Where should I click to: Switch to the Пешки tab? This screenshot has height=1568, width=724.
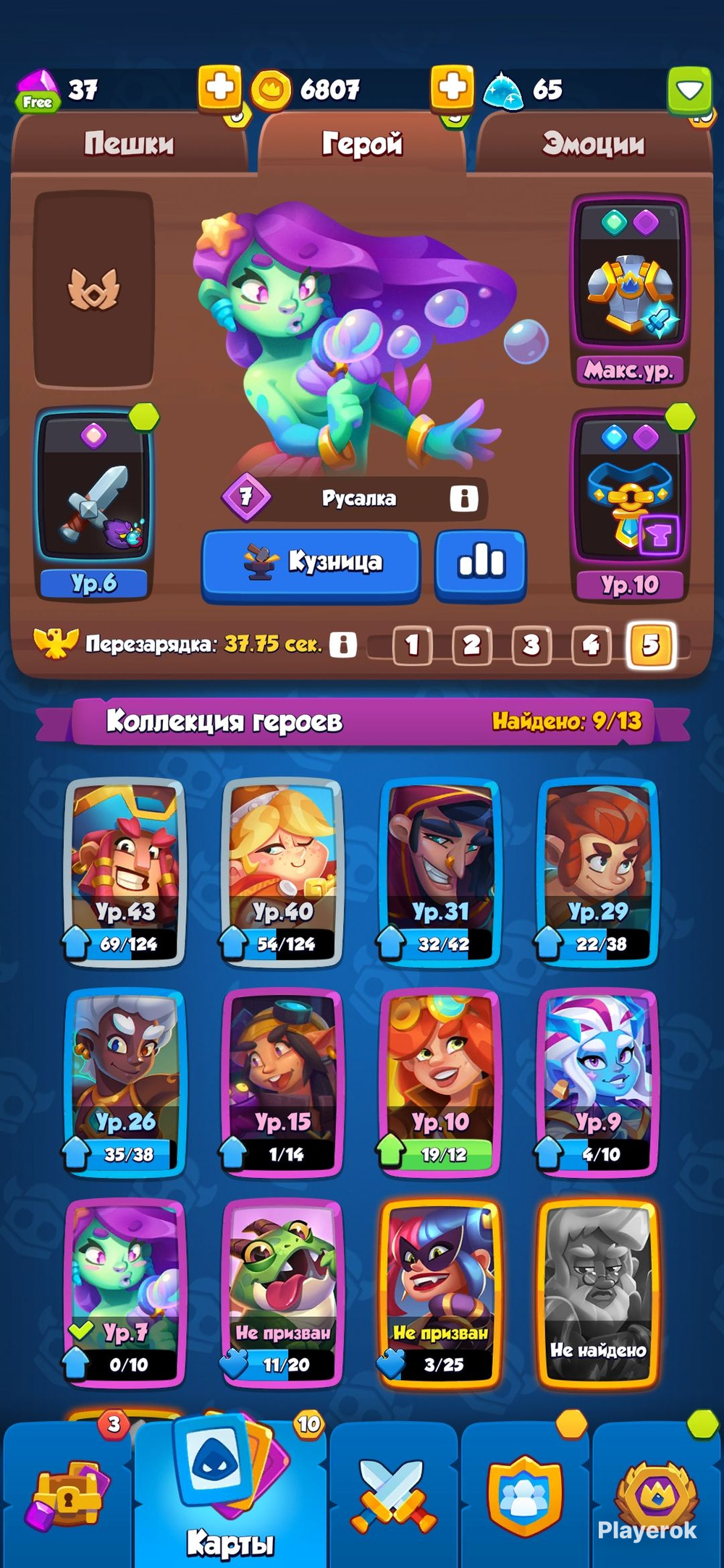coord(129,143)
